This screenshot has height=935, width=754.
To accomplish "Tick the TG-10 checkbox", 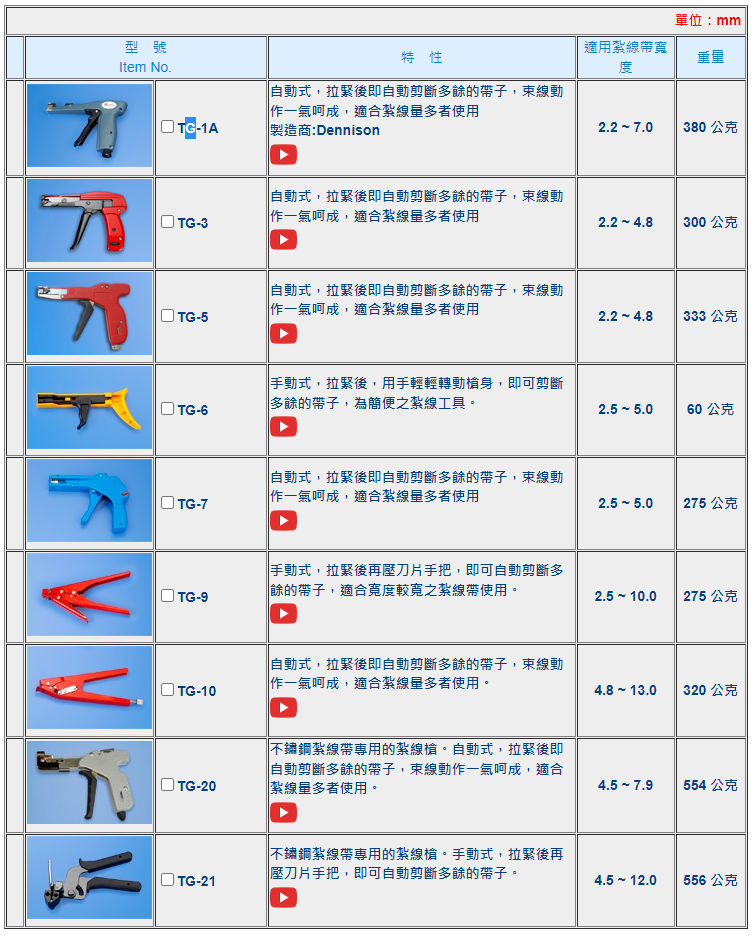I will pyautogui.click(x=168, y=690).
